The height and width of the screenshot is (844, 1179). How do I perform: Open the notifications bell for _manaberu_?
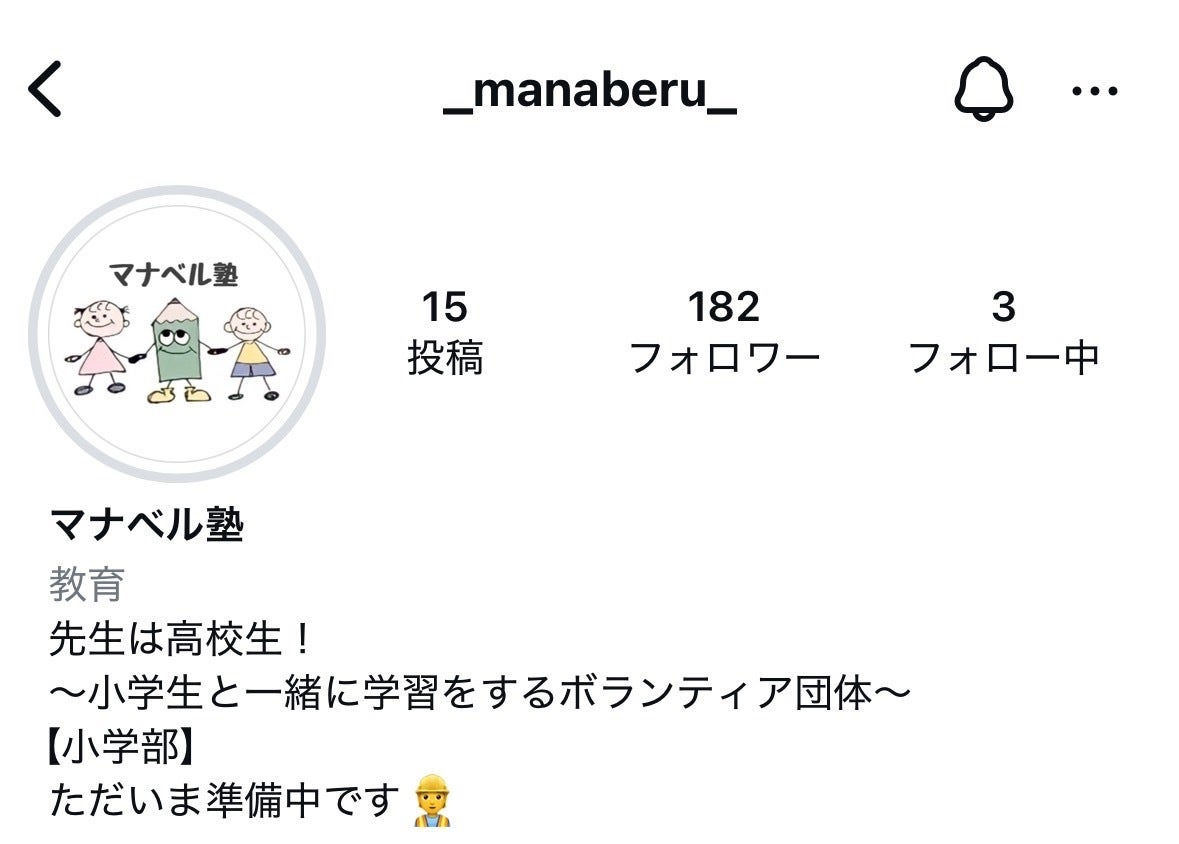[x=983, y=91]
